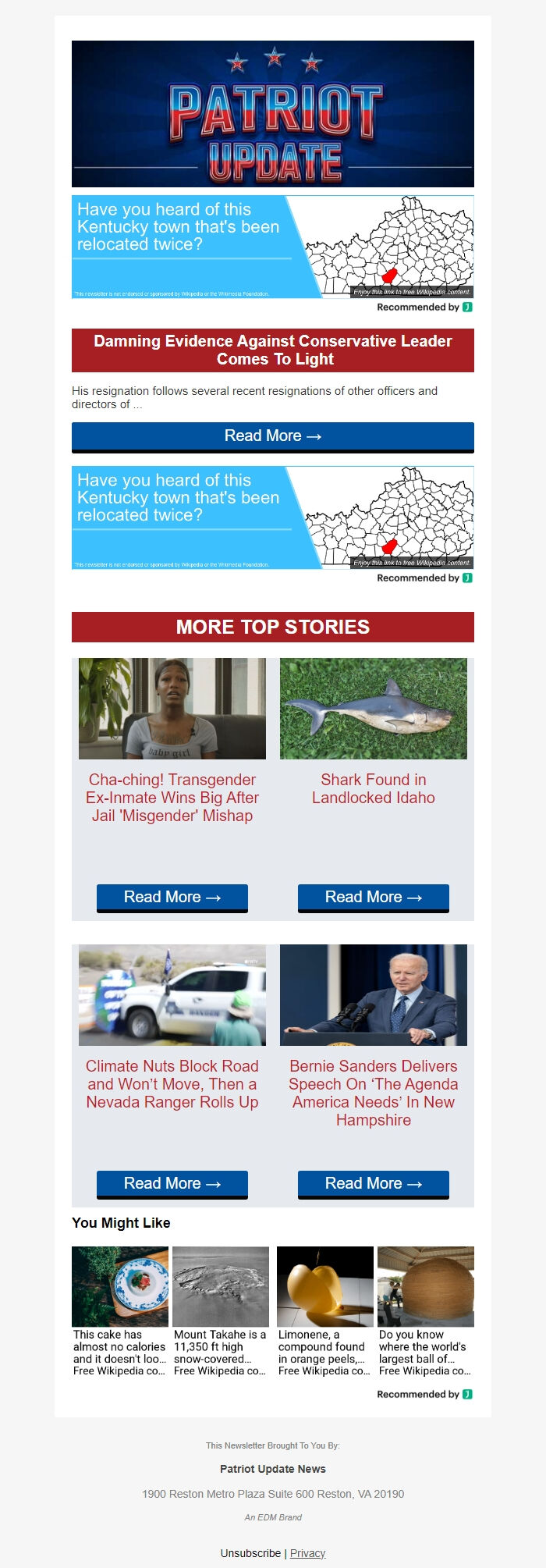Open Cha-ching Transgender Ex-Inmate headline link

click(x=172, y=797)
